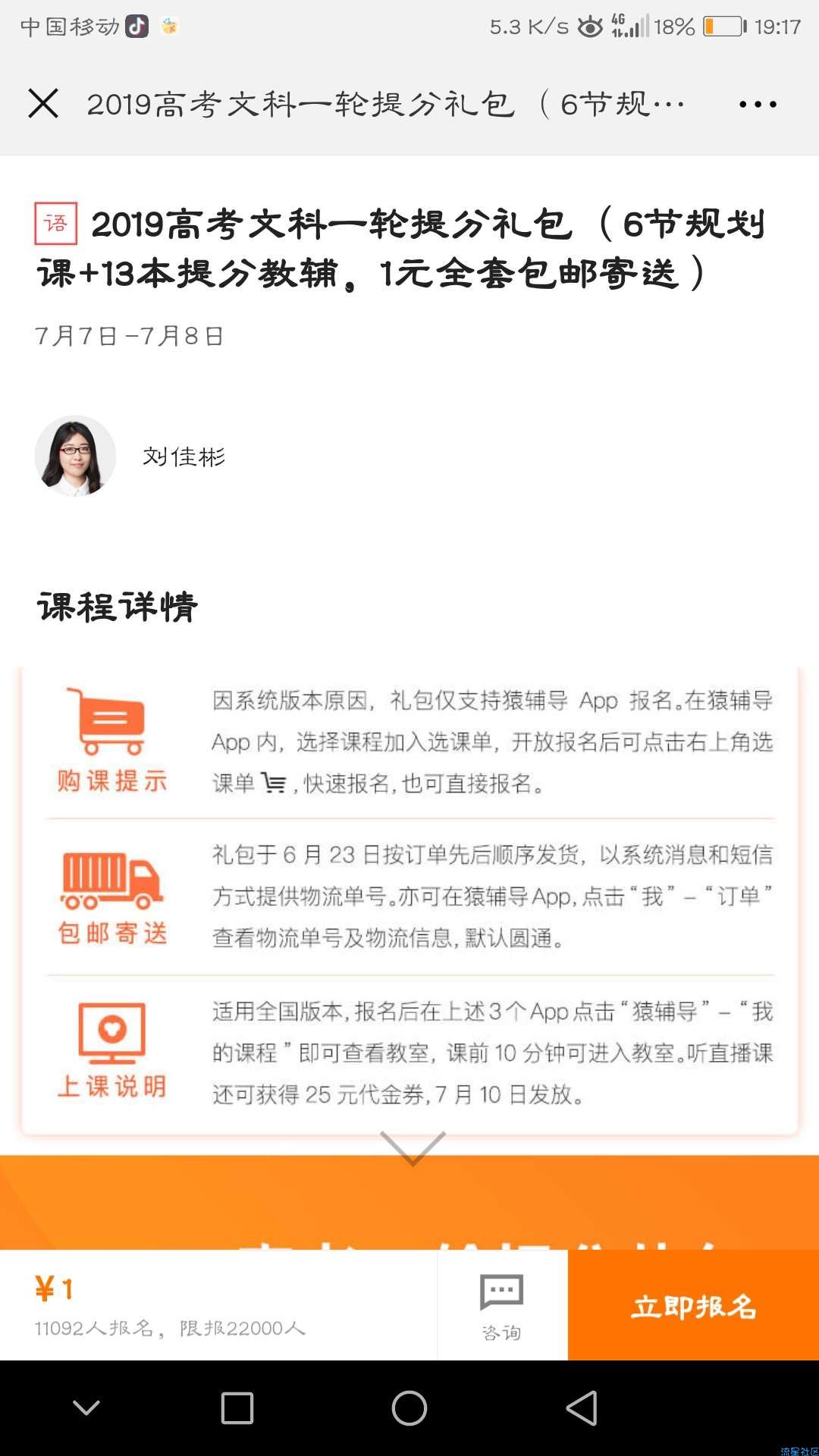
Task: Go back using system back button
Action: [x=582, y=1408]
